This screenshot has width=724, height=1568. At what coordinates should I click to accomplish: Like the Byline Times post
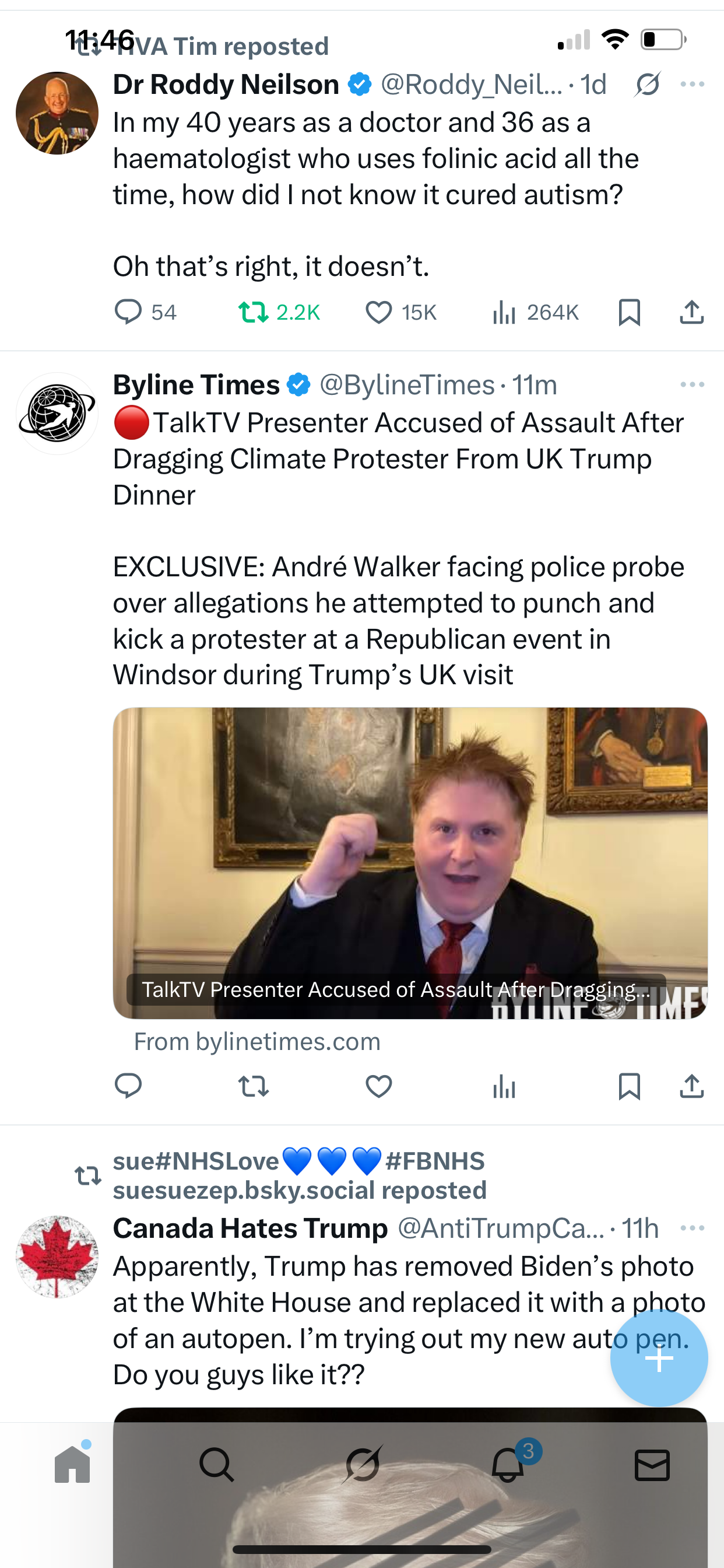click(x=378, y=1086)
